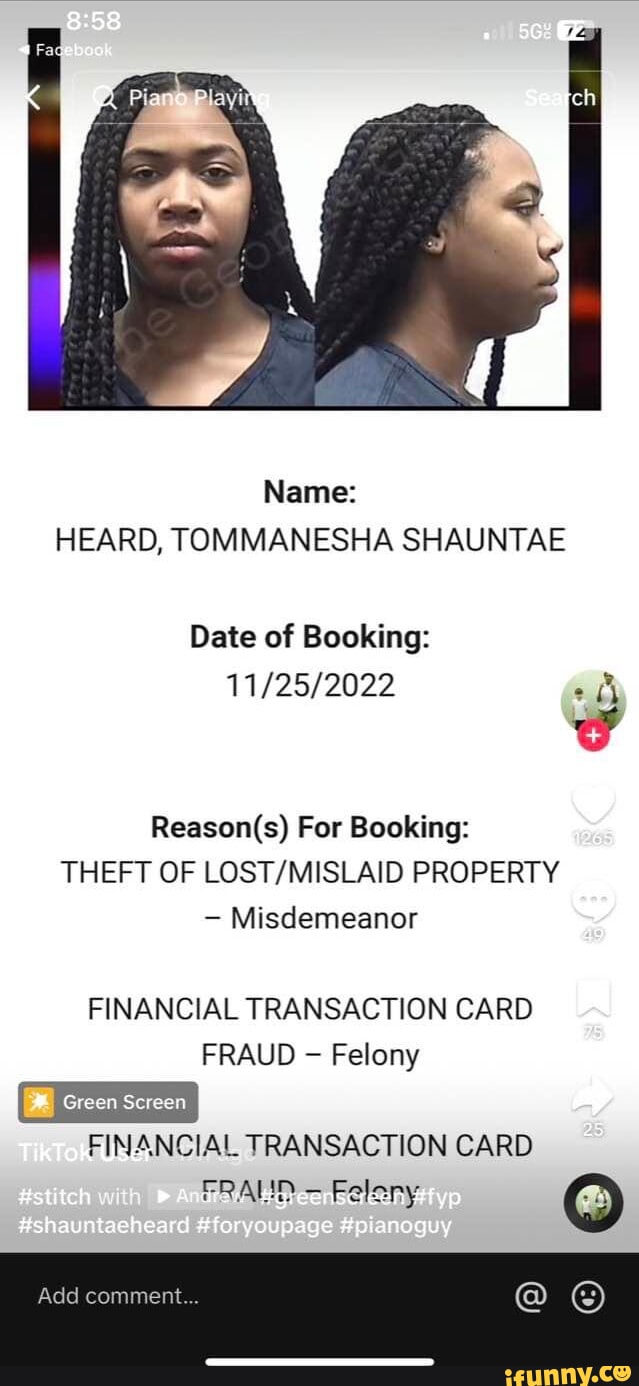The image size is (639, 1386).
Task: Open the spinning sound disc
Action: point(593,1202)
